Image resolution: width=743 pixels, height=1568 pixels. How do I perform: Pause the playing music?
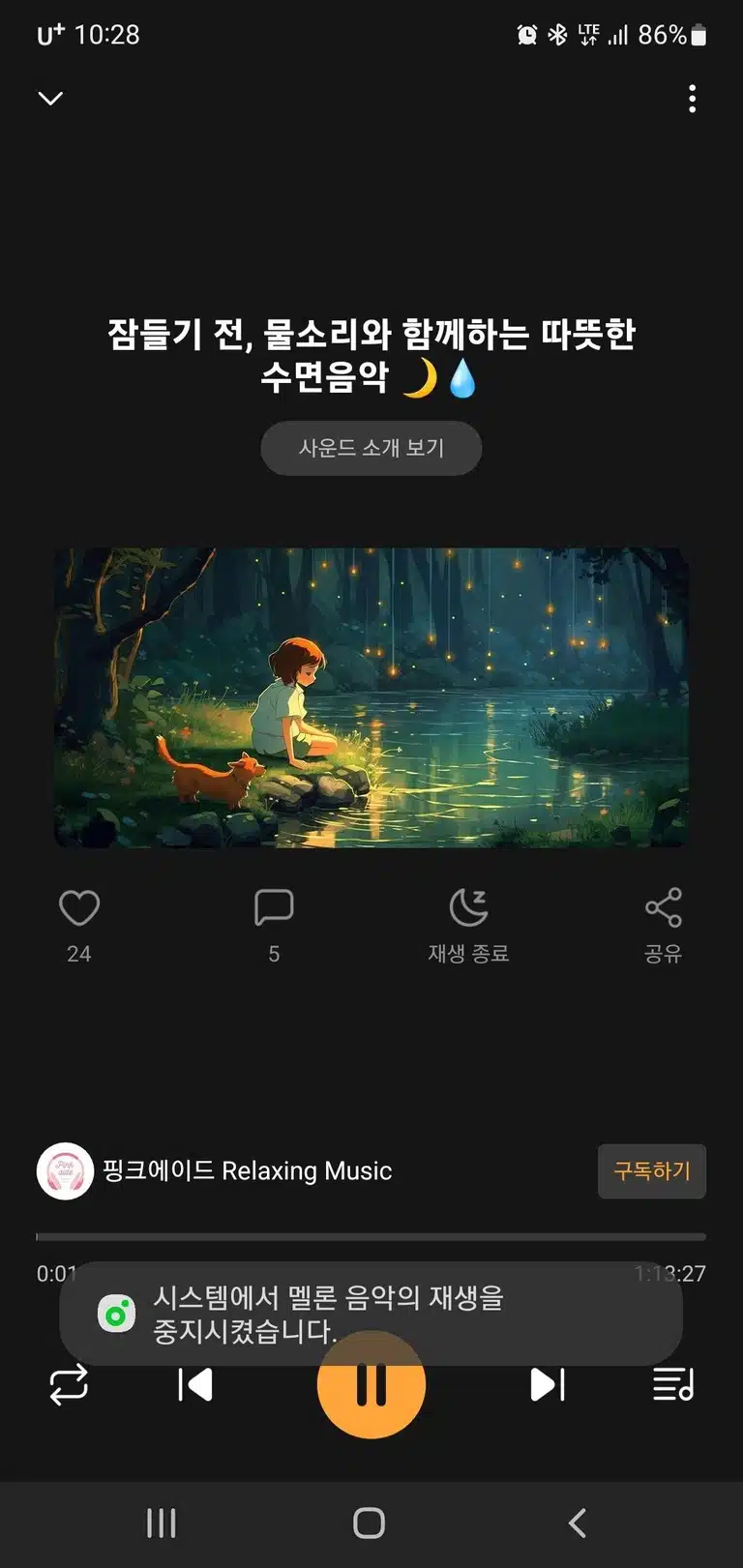click(x=371, y=1385)
